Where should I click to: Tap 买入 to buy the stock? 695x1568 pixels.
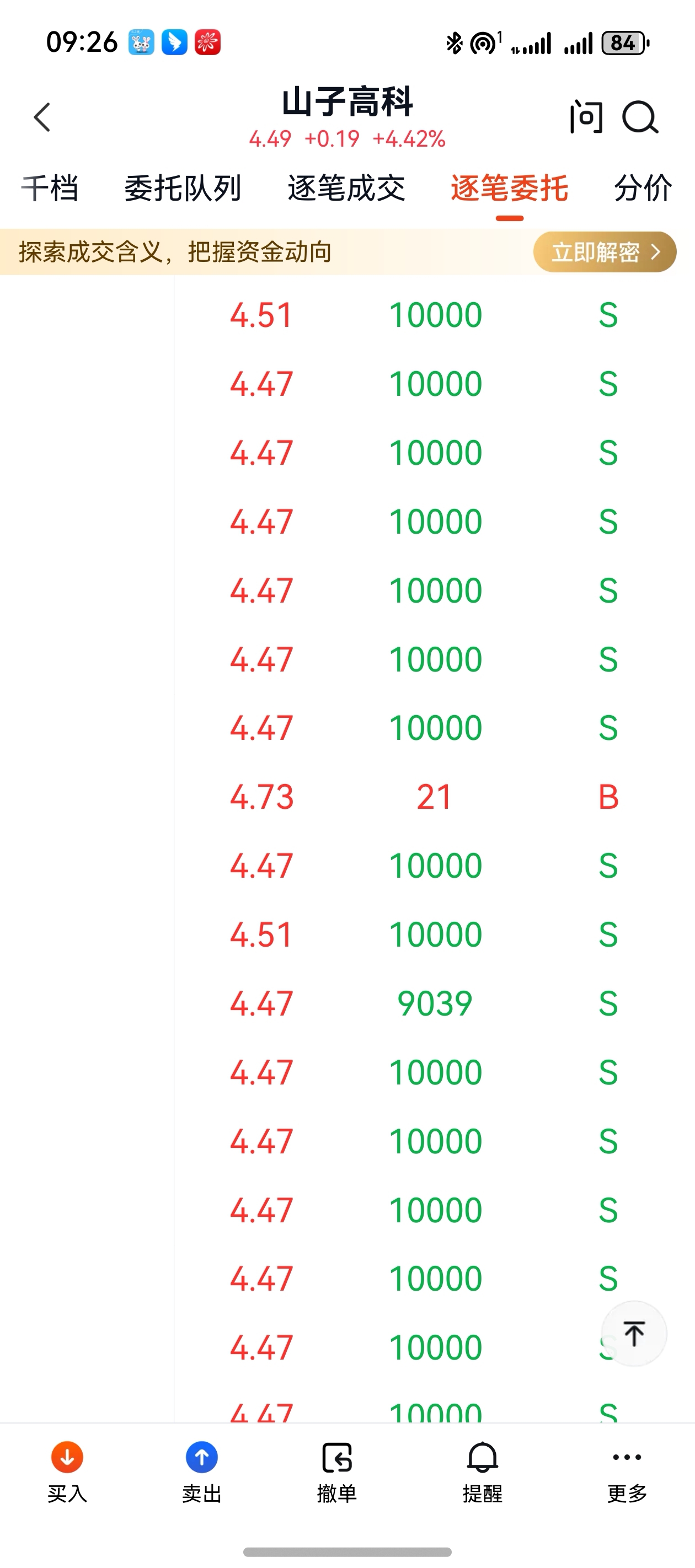pos(67,1470)
